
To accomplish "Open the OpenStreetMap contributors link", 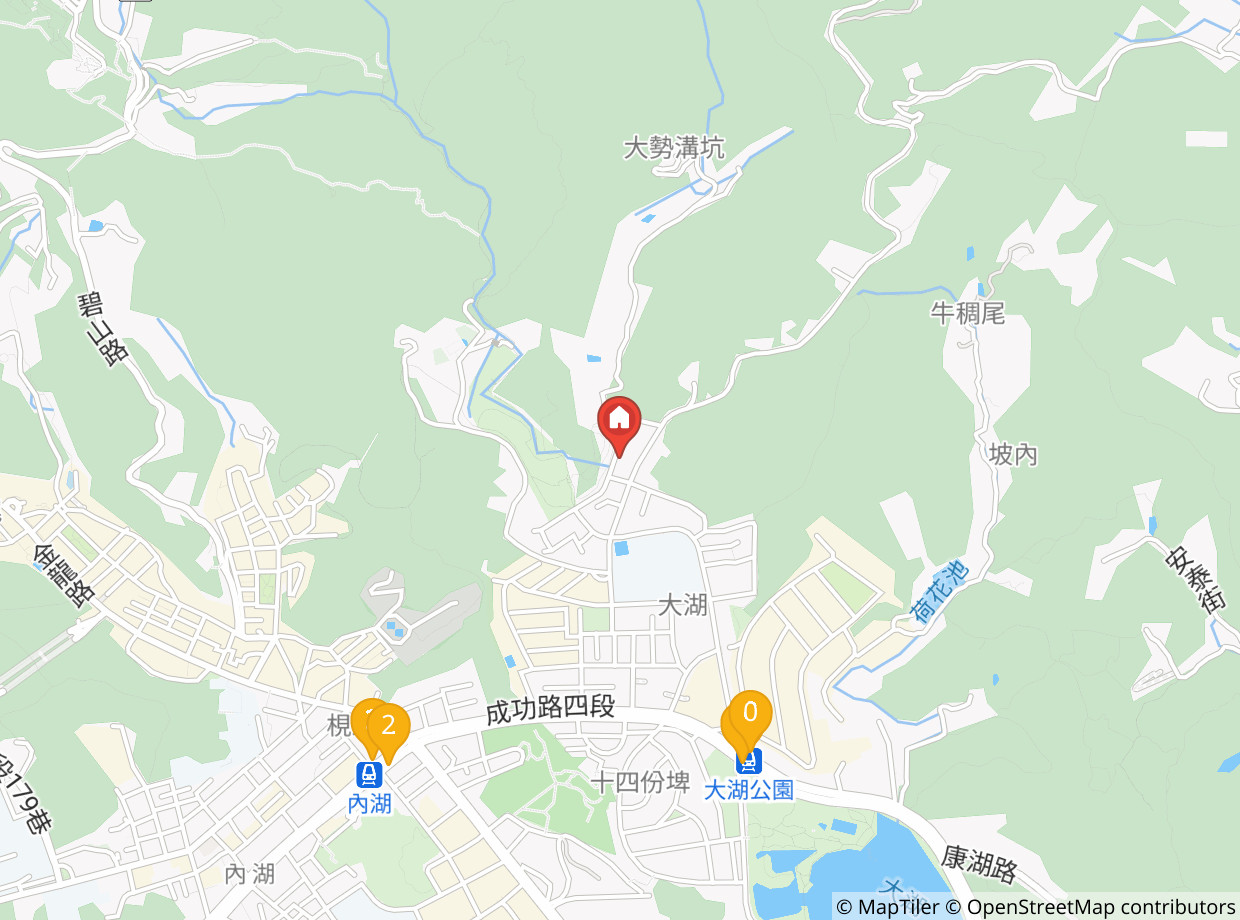I will 1090,907.
